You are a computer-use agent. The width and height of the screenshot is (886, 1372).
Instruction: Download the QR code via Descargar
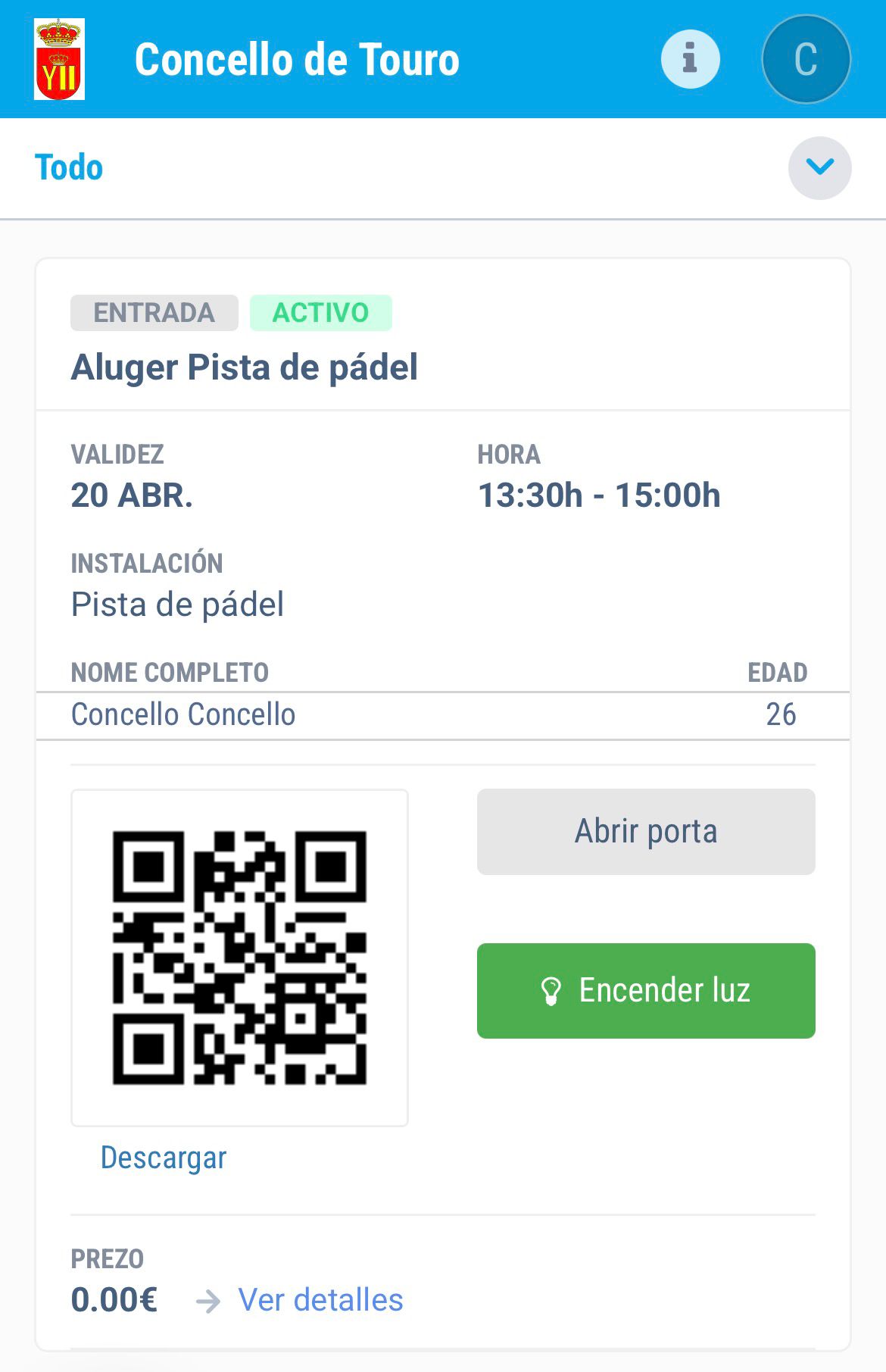coord(164,1158)
